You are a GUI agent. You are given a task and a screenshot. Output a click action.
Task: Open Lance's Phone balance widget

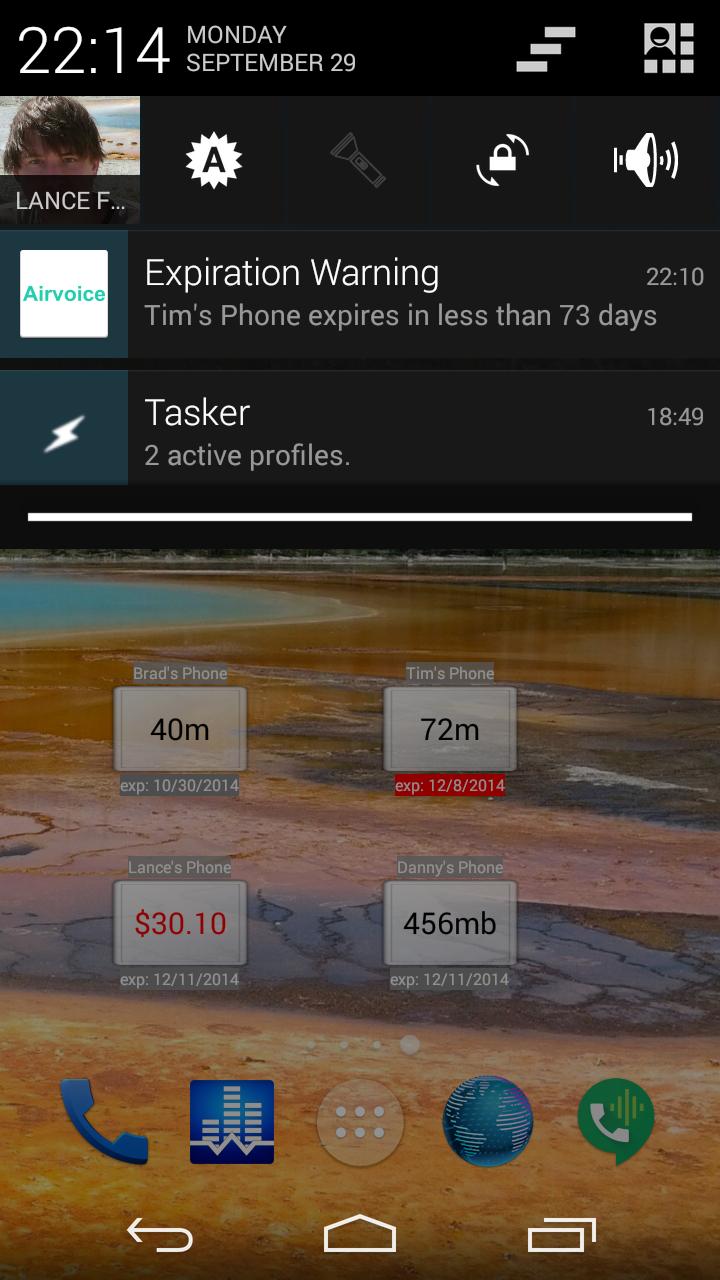(180, 923)
